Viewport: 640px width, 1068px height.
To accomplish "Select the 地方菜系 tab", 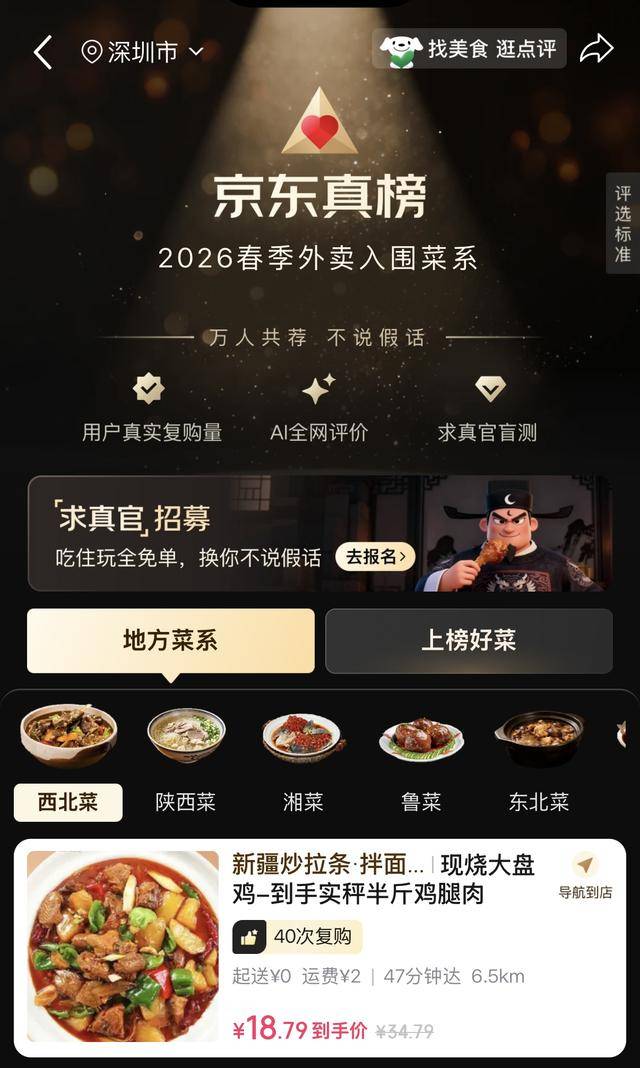I will point(170,641).
